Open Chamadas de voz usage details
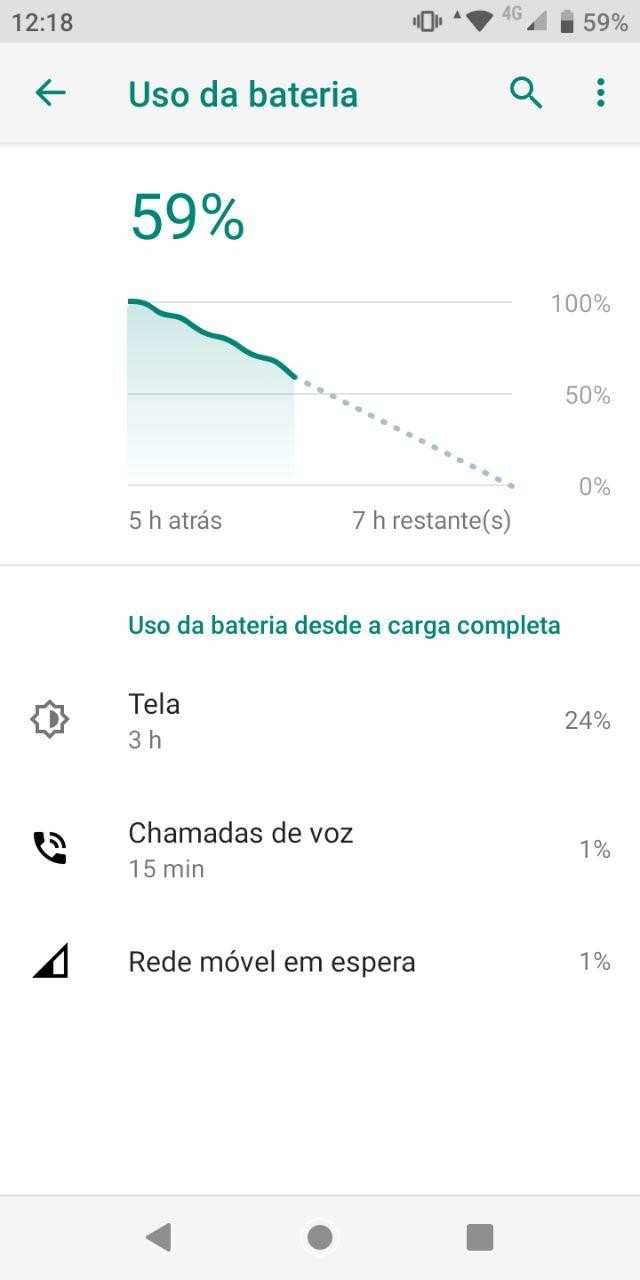The image size is (640, 1280). [320, 849]
